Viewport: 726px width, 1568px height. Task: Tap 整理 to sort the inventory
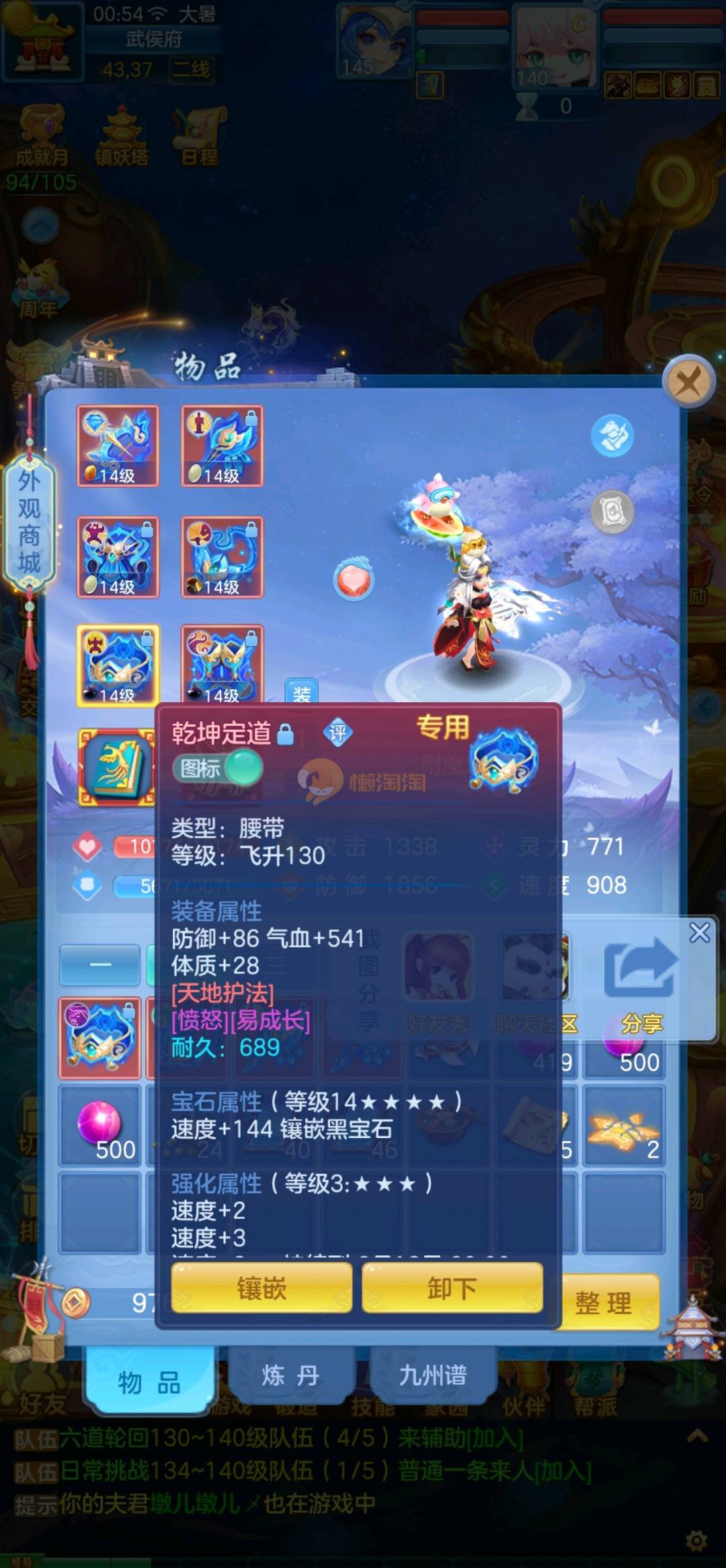[603, 1303]
